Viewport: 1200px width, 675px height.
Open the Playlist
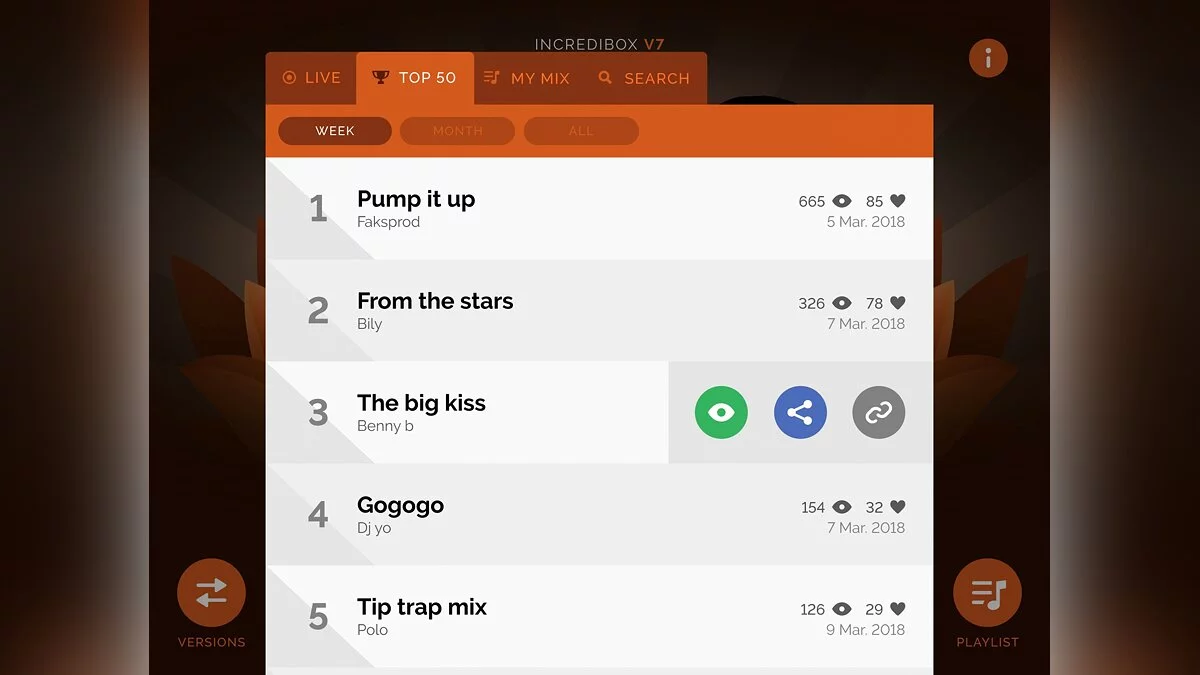[987, 593]
